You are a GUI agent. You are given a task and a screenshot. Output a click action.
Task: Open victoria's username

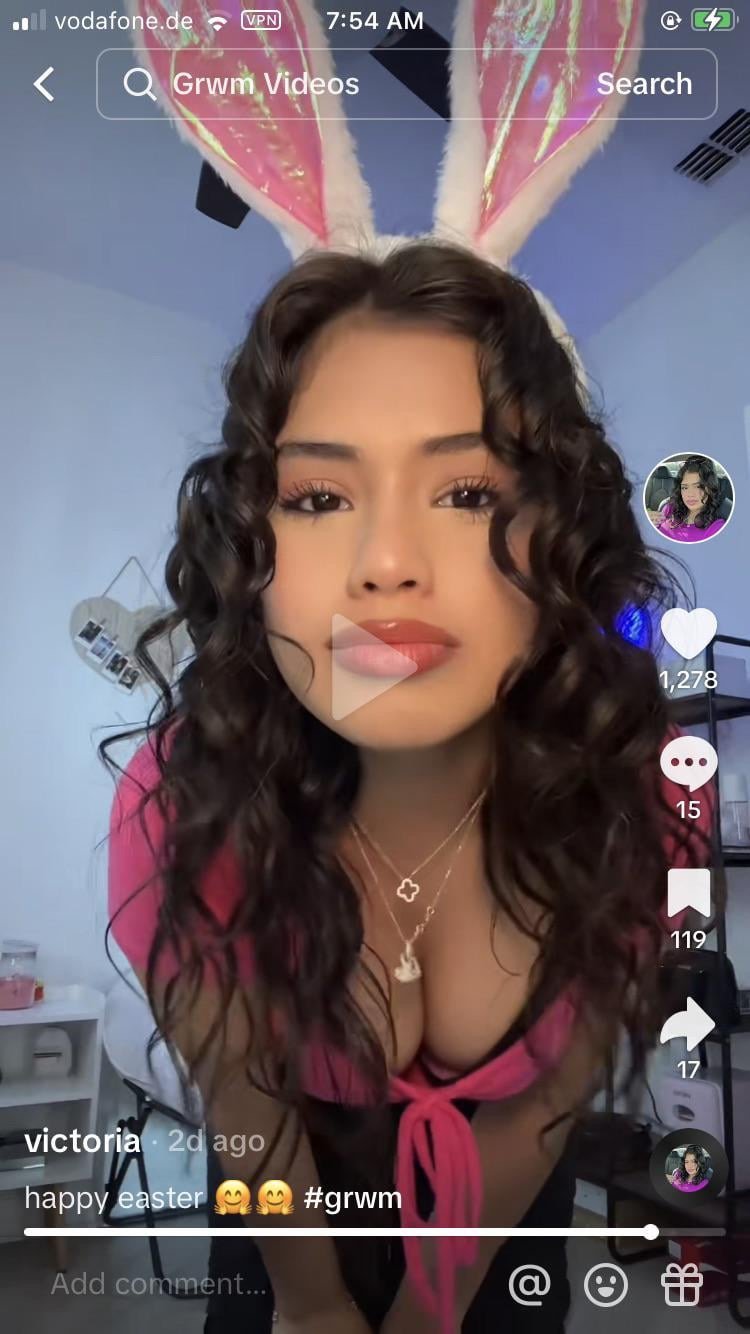click(82, 1141)
